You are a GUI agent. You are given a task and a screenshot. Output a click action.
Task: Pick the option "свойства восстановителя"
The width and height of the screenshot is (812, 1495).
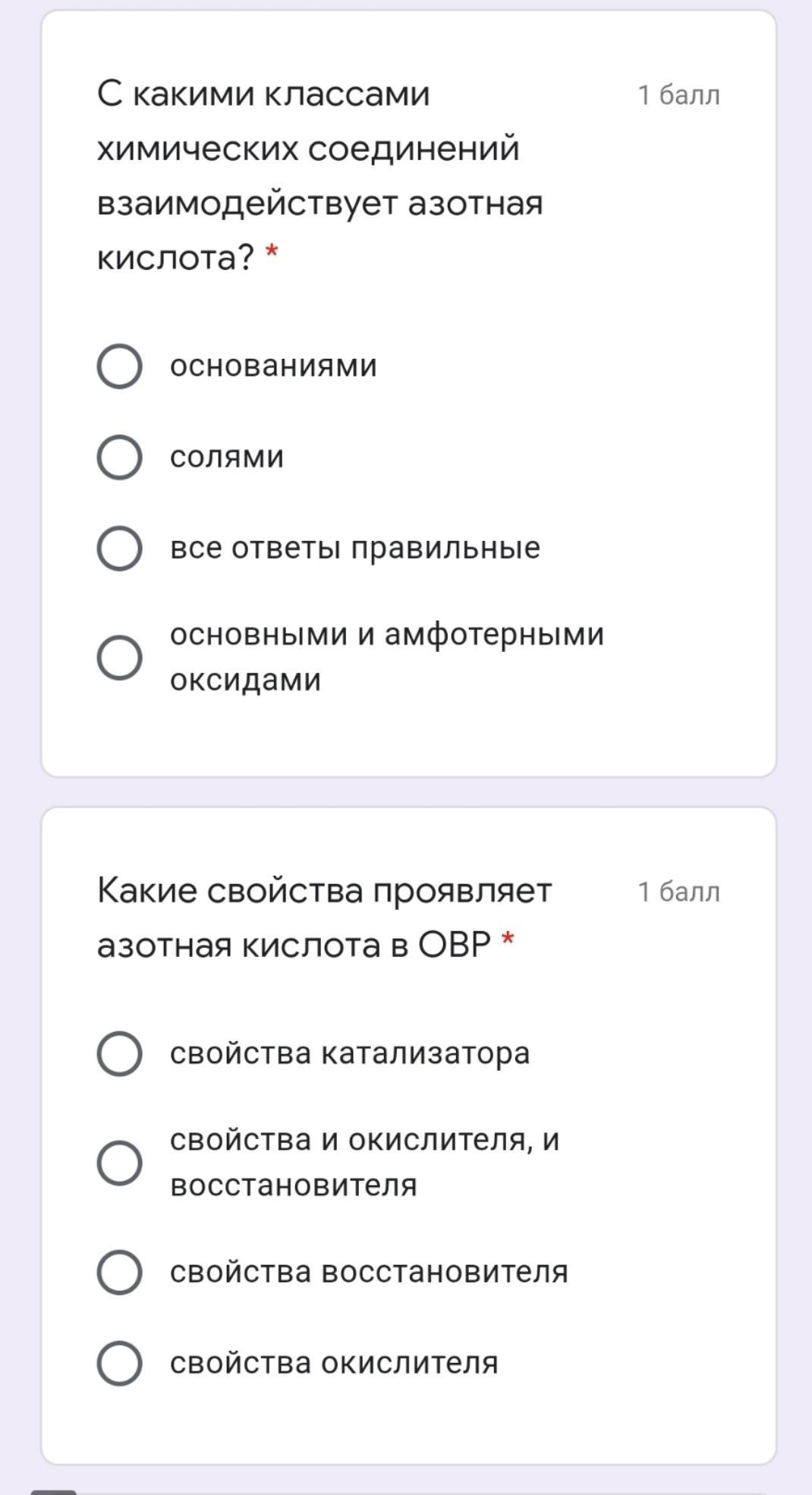(119, 1273)
